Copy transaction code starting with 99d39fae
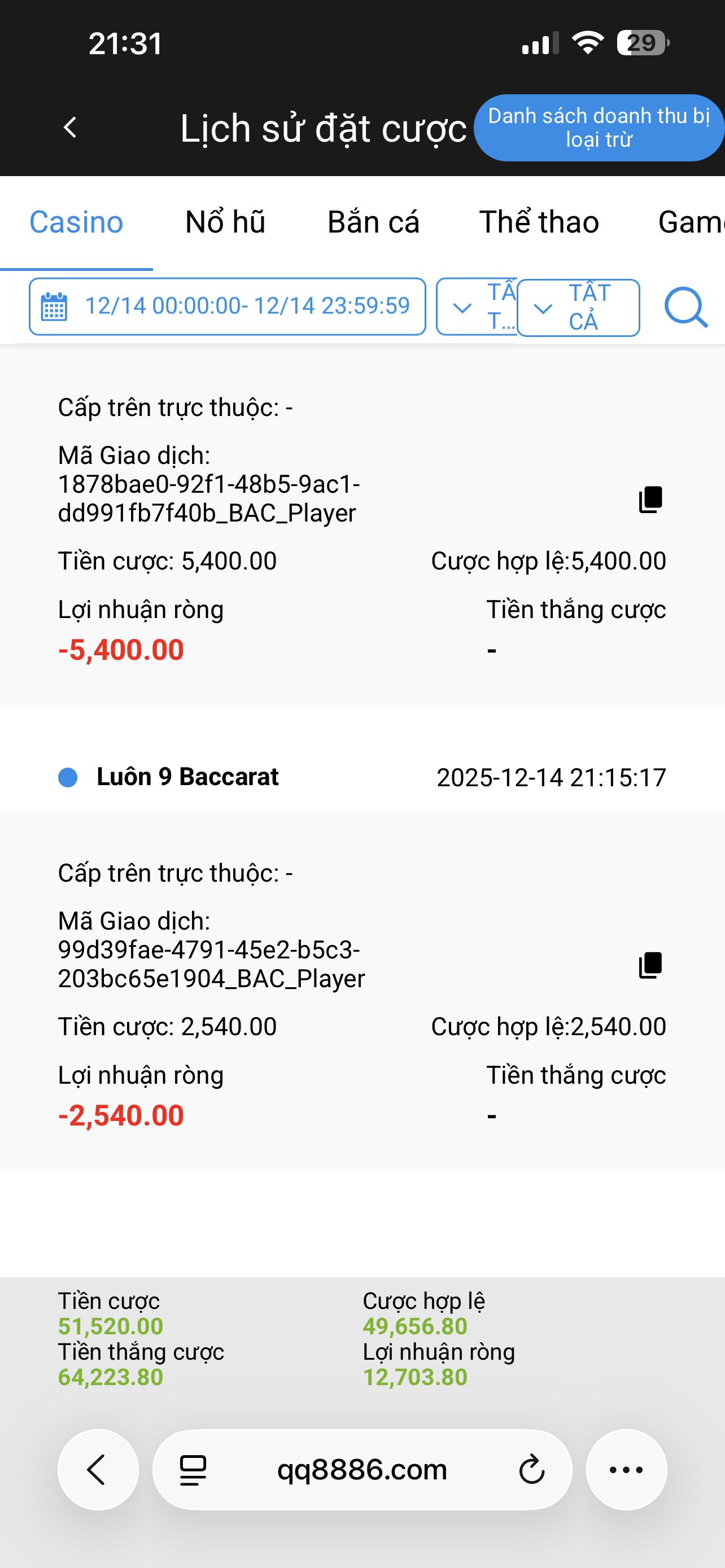Image resolution: width=725 pixels, height=1568 pixels. (x=650, y=965)
